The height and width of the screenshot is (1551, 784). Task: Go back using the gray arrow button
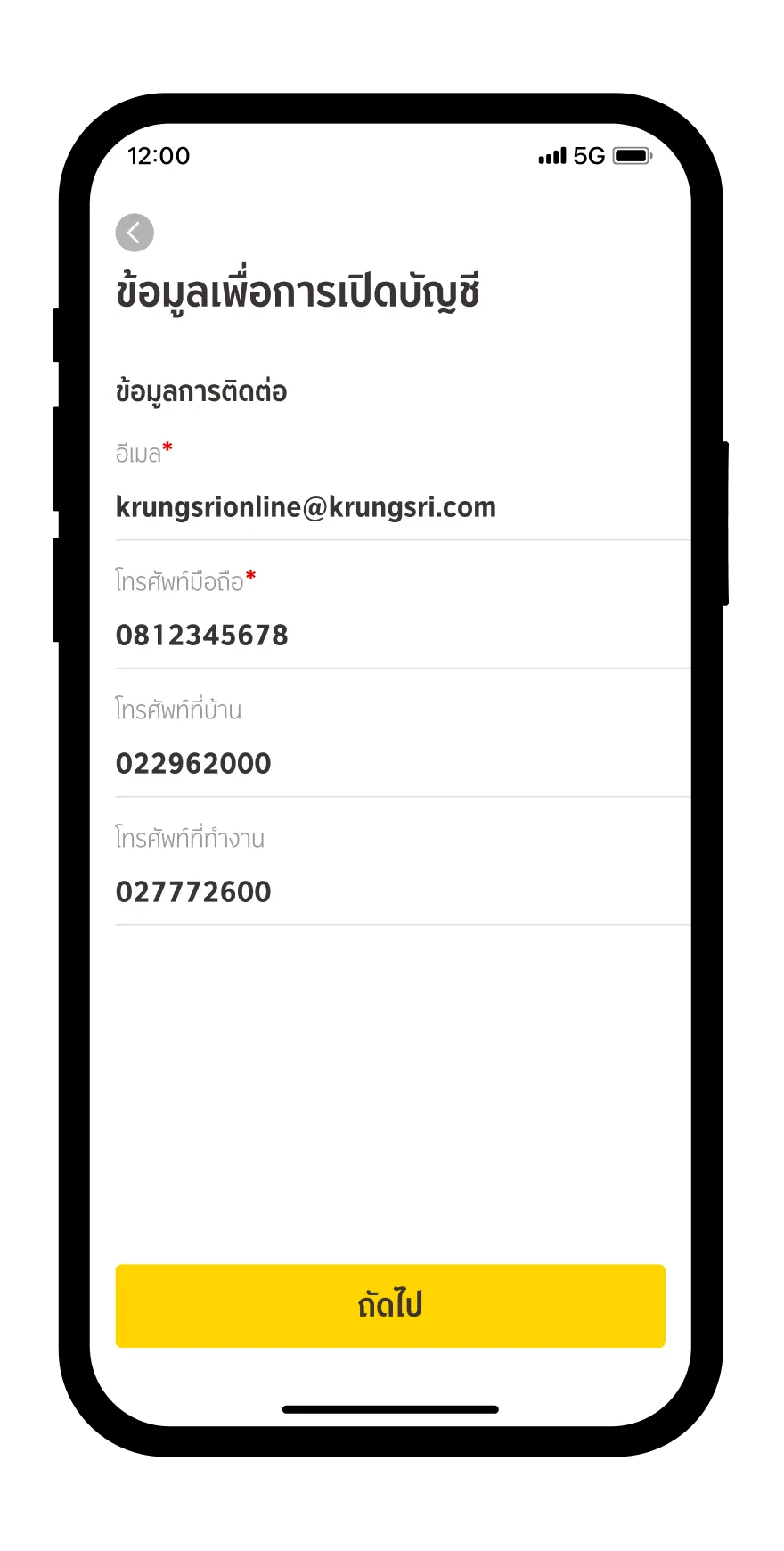pyautogui.click(x=135, y=233)
